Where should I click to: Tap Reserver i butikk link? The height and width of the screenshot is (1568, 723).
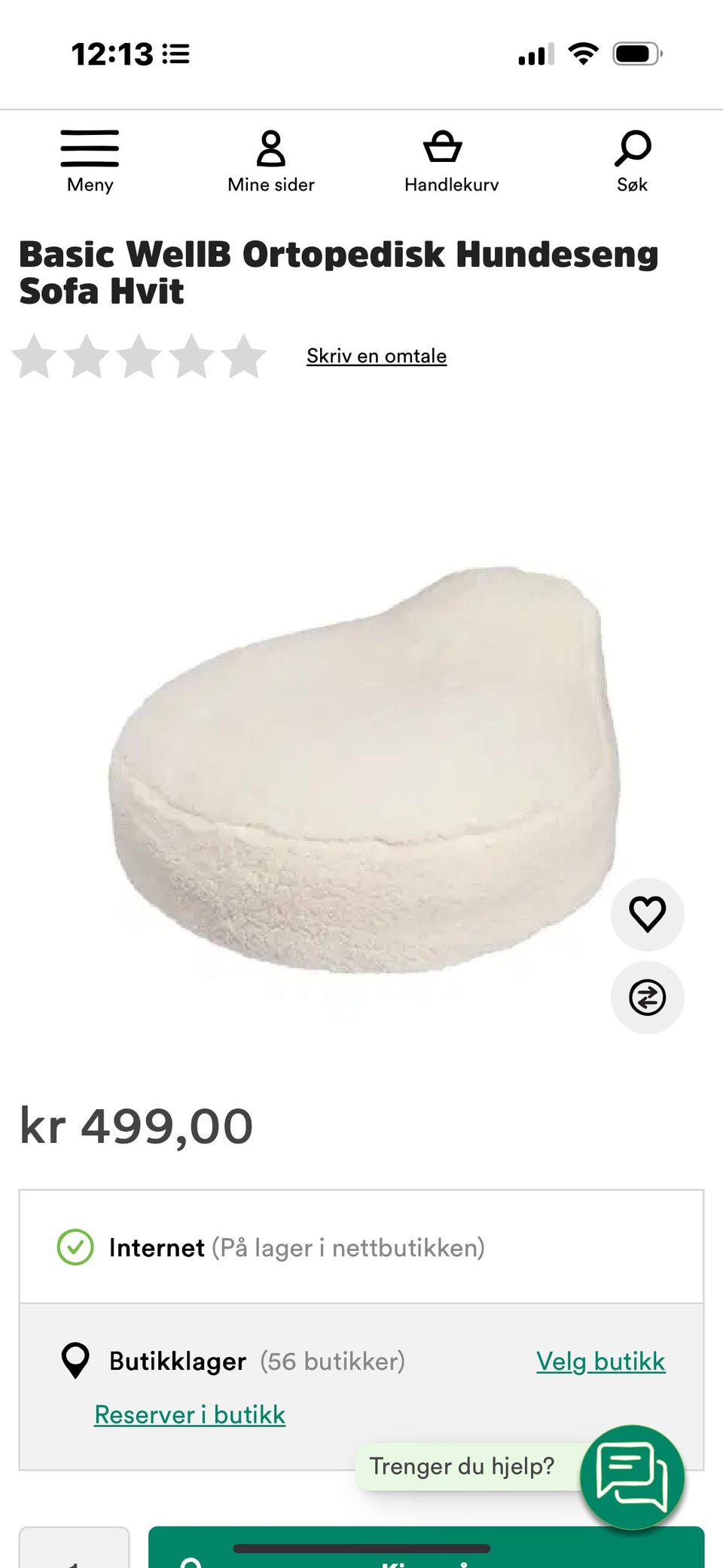coord(190,1414)
